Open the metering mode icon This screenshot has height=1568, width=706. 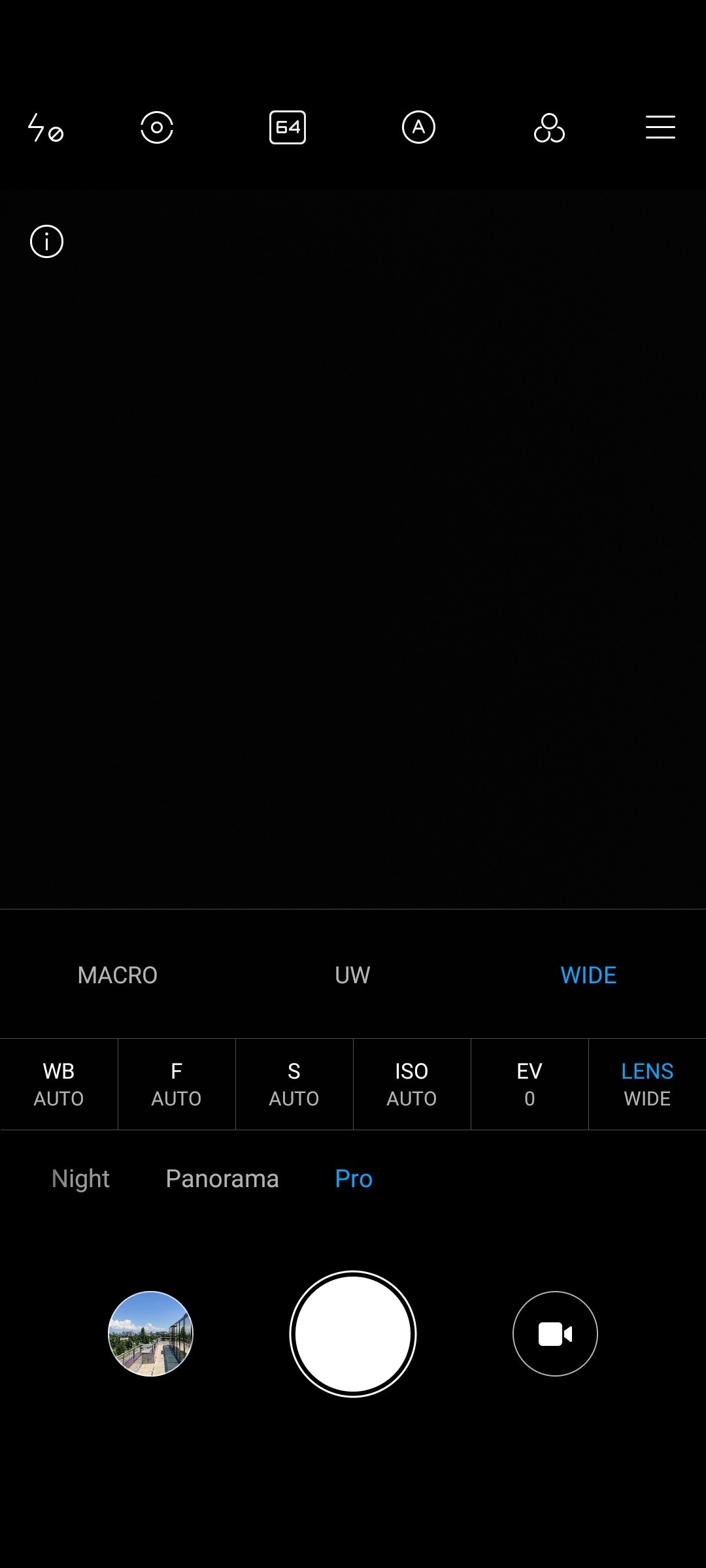[157, 127]
